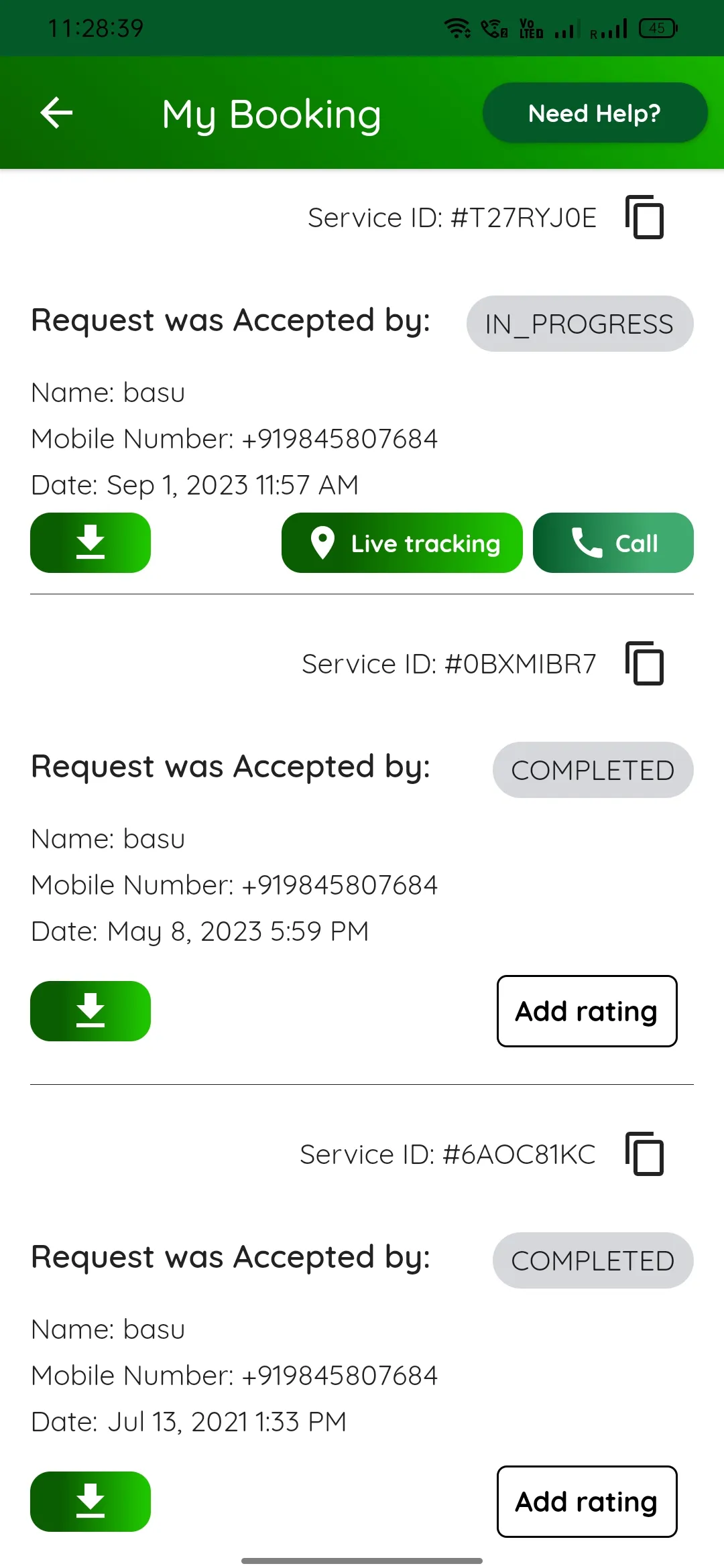
Task: Tap the COMPLETED badge on #6AOC81KC
Action: point(592,1260)
